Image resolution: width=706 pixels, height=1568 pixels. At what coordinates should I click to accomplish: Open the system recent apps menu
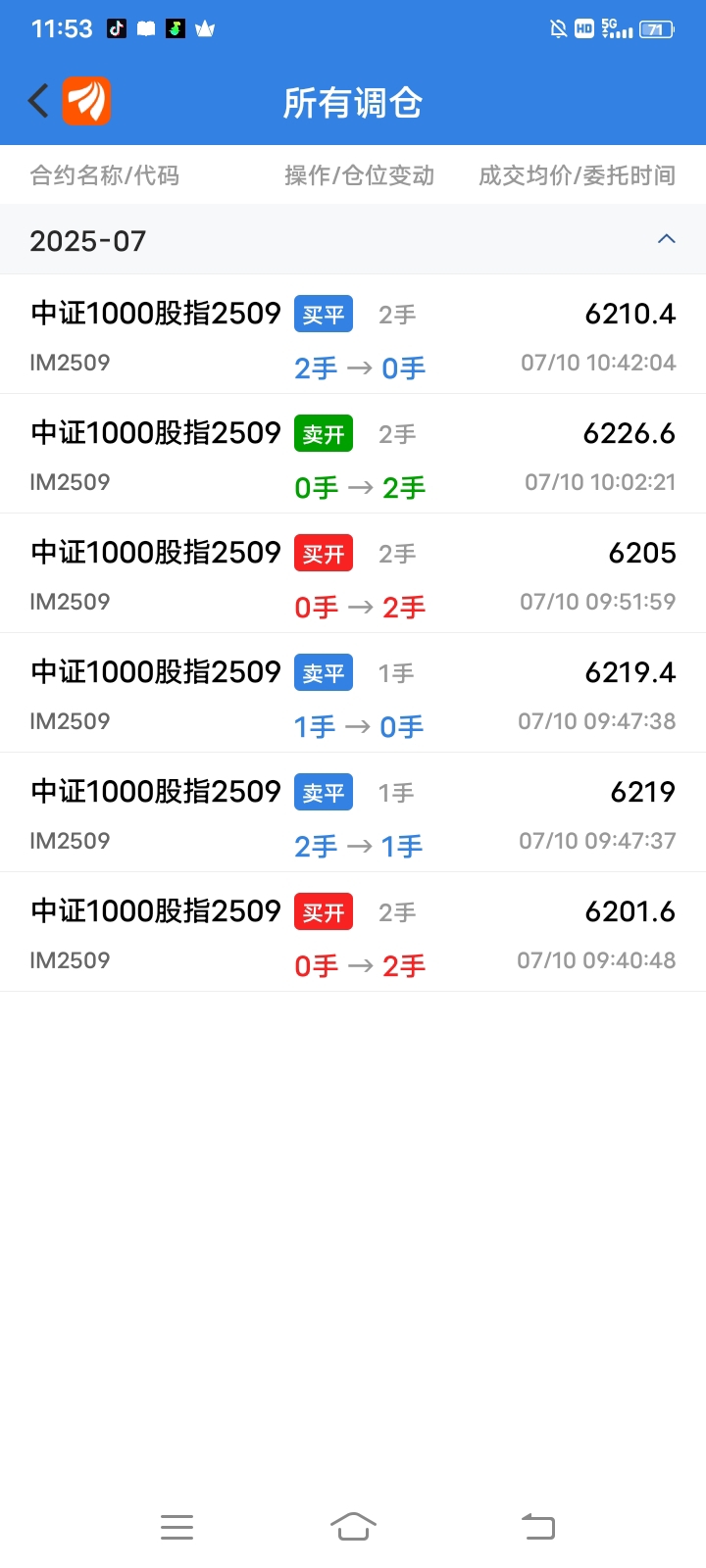point(176,1526)
